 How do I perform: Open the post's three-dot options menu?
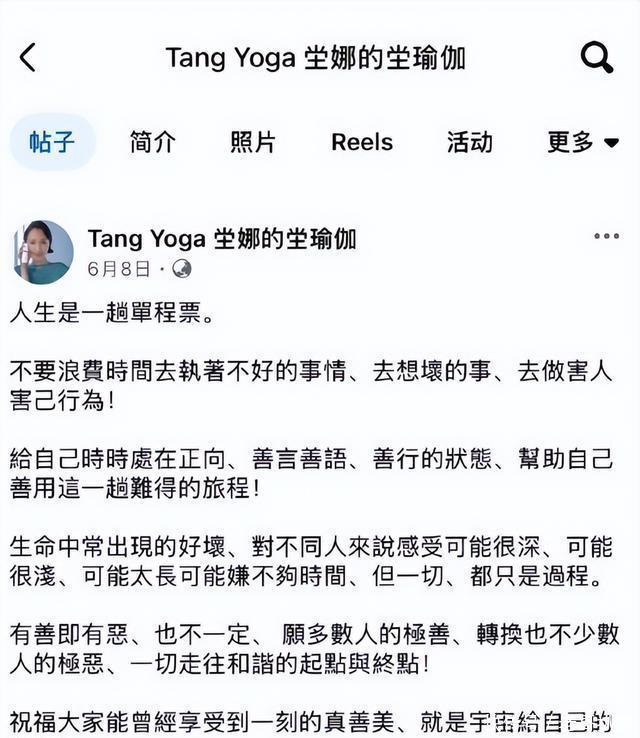coord(606,237)
